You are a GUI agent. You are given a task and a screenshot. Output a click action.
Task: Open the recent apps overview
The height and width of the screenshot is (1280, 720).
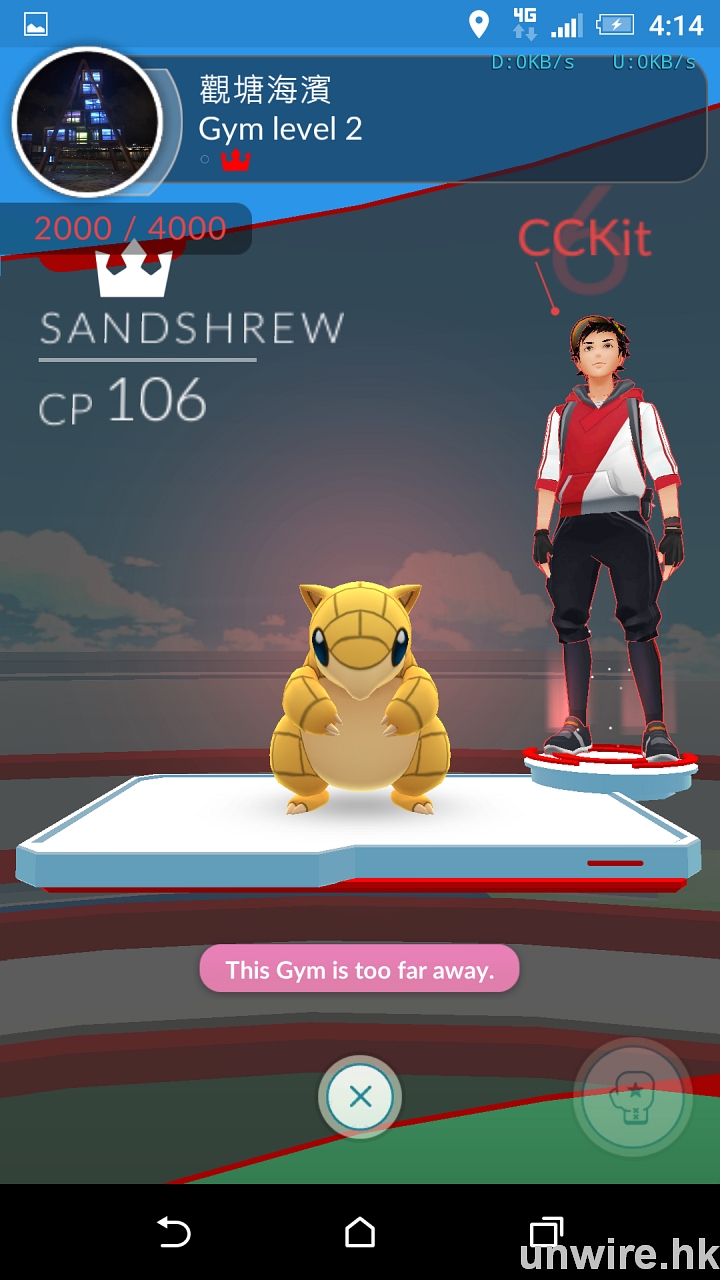[x=546, y=1233]
